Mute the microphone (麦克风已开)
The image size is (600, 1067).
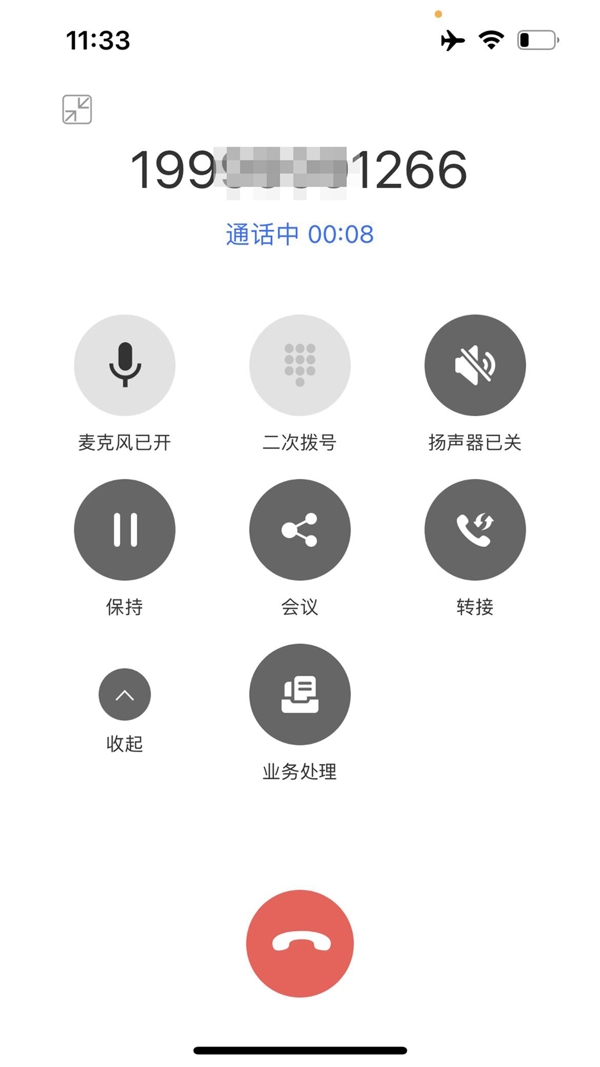(125, 365)
